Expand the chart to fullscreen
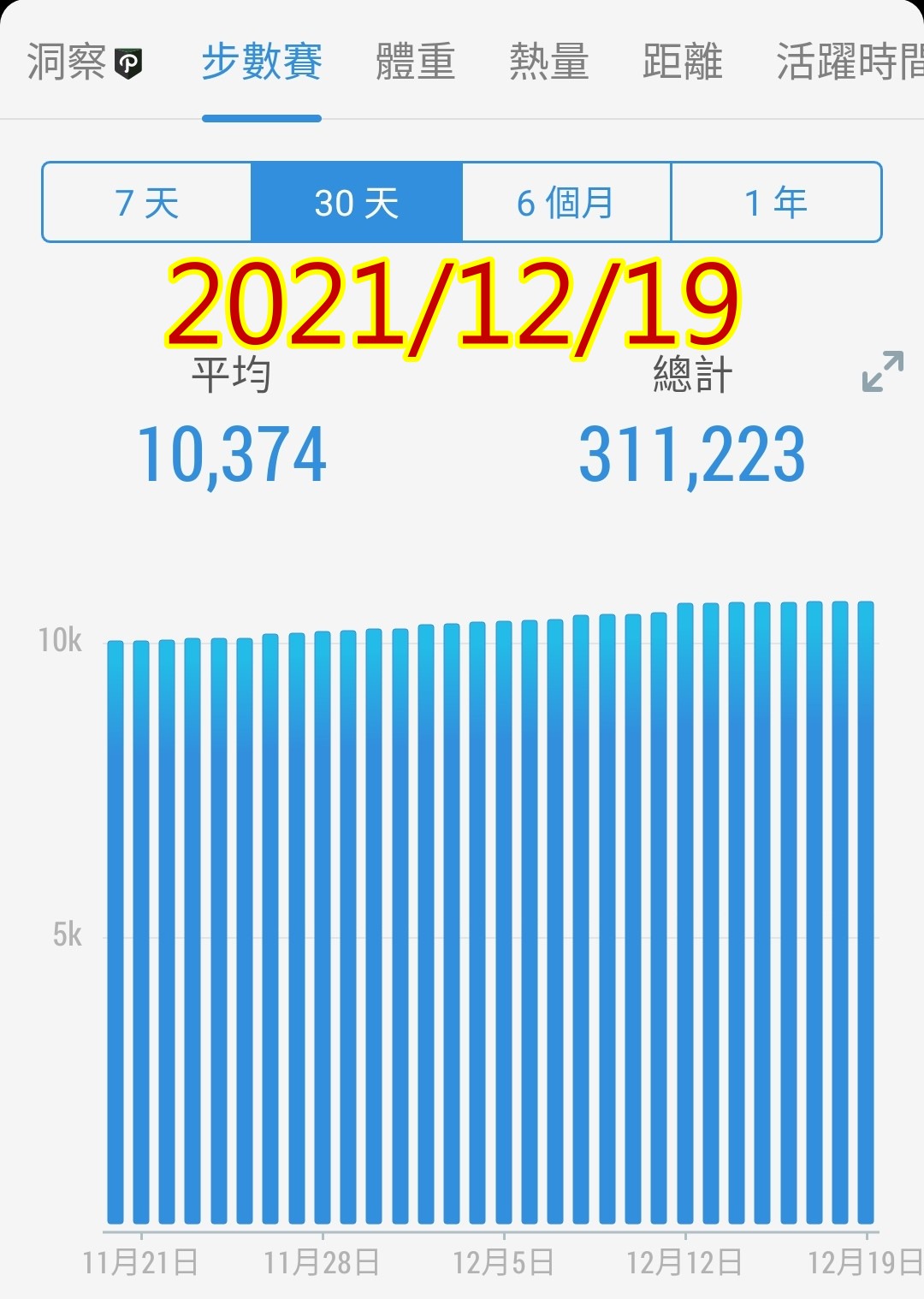 [x=882, y=371]
